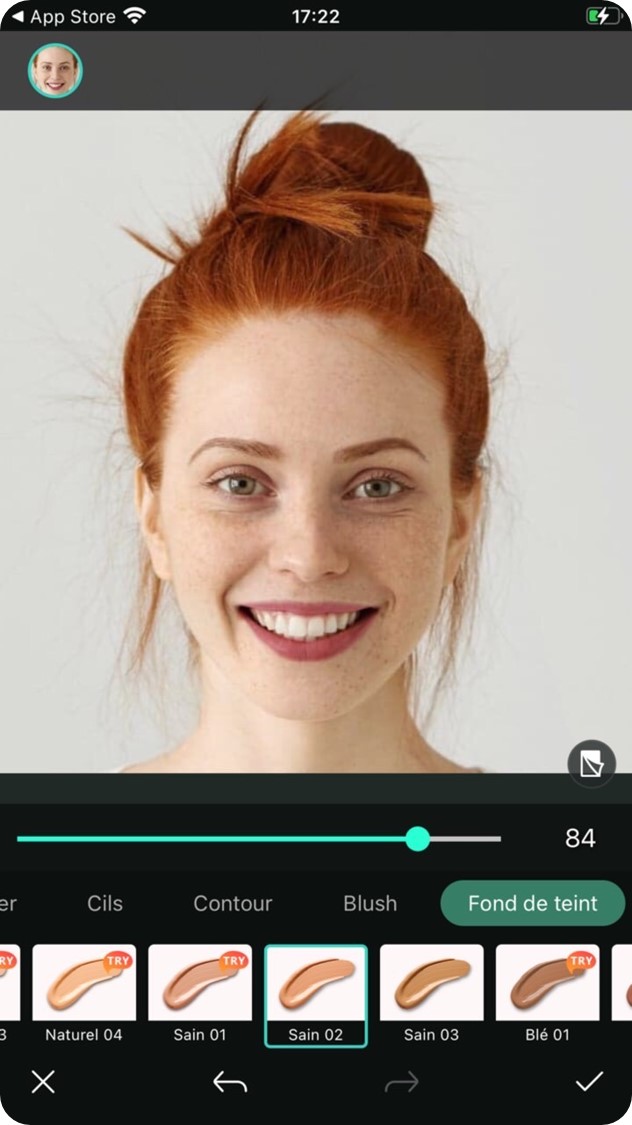Viewport: 632px width, 1125px height.
Task: Switch to the Contour tab
Action: point(232,903)
